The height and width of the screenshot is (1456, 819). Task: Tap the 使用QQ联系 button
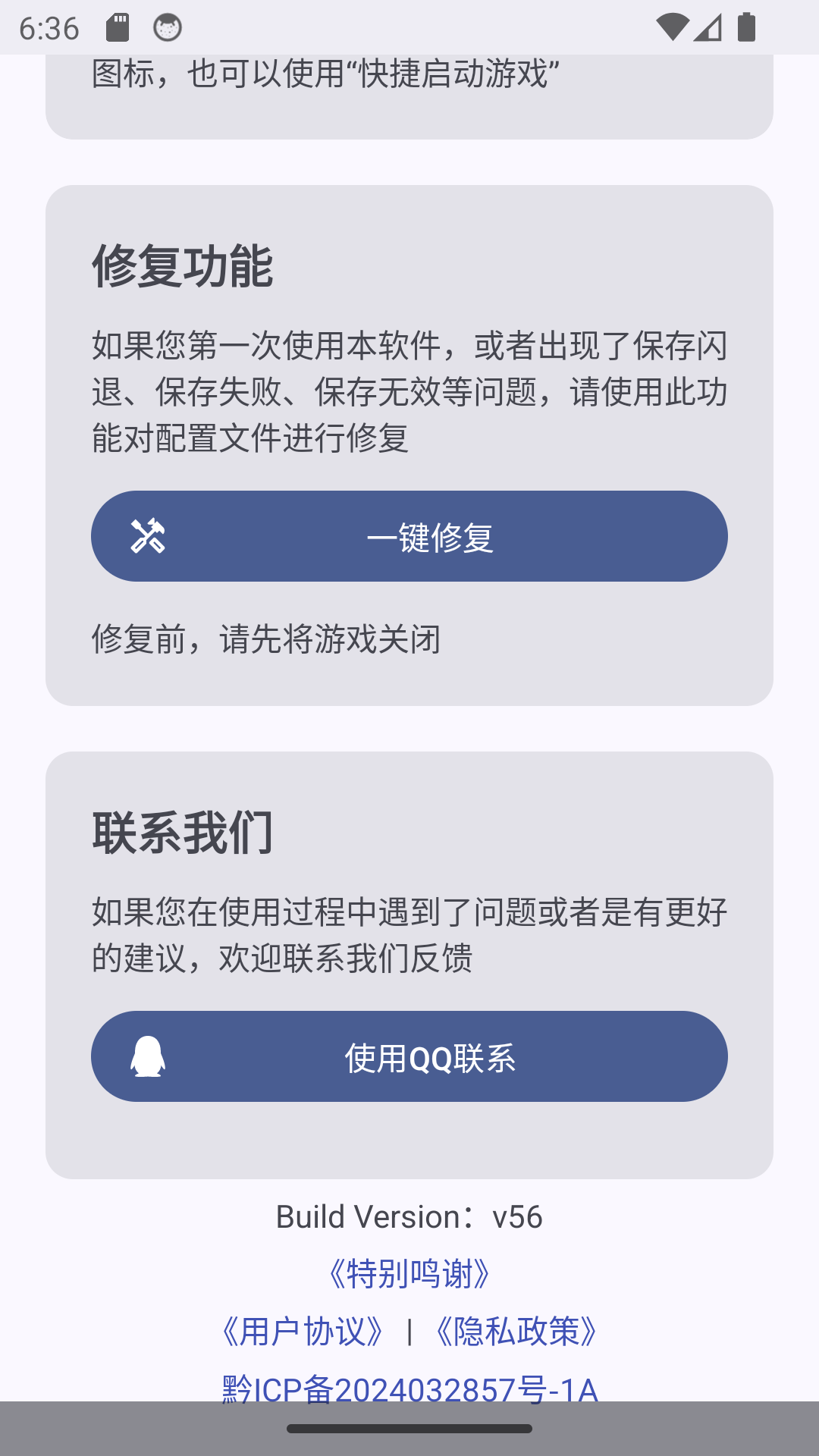(409, 1056)
